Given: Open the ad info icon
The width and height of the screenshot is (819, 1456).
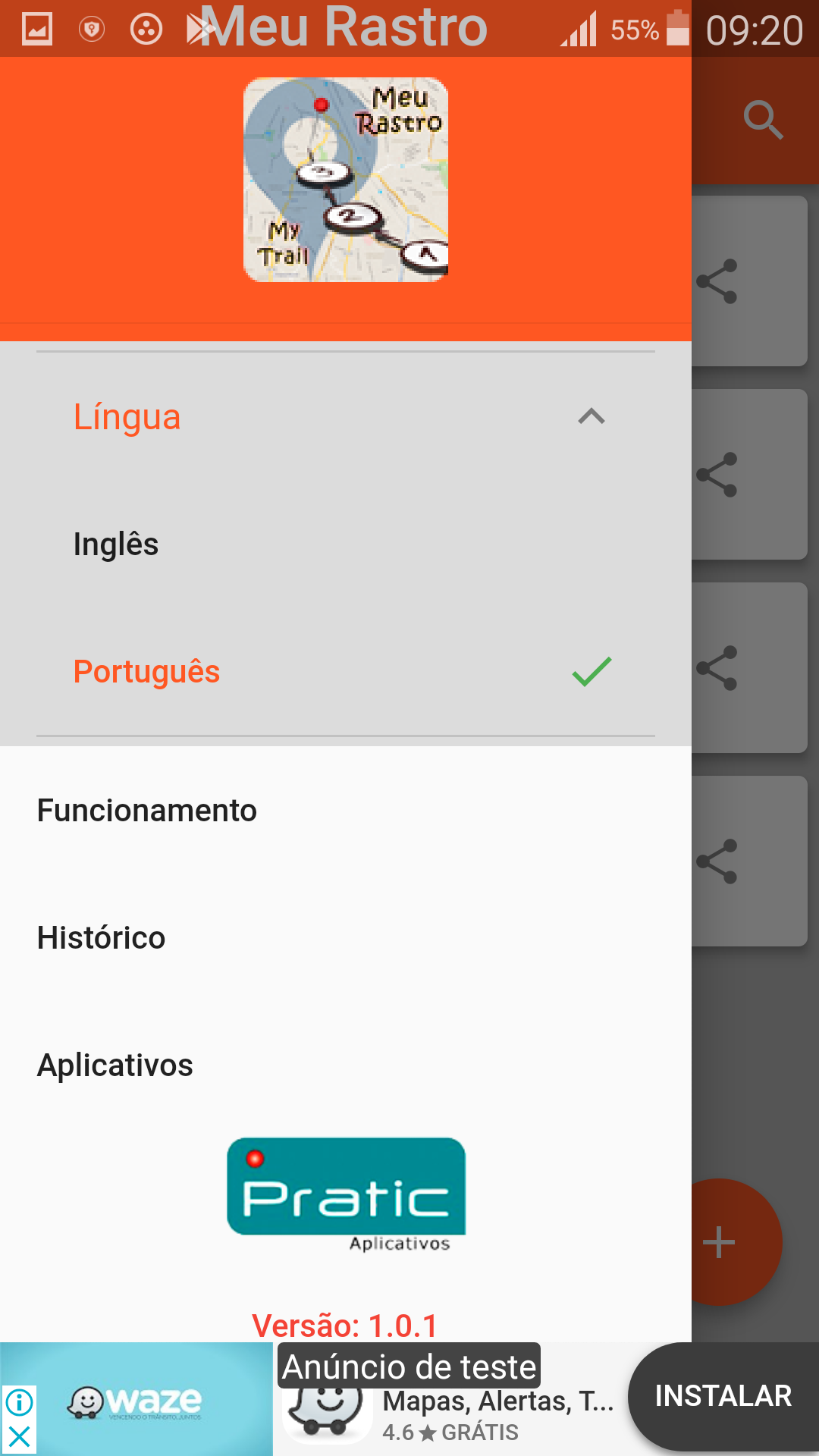Looking at the screenshot, I should tap(19, 1402).
